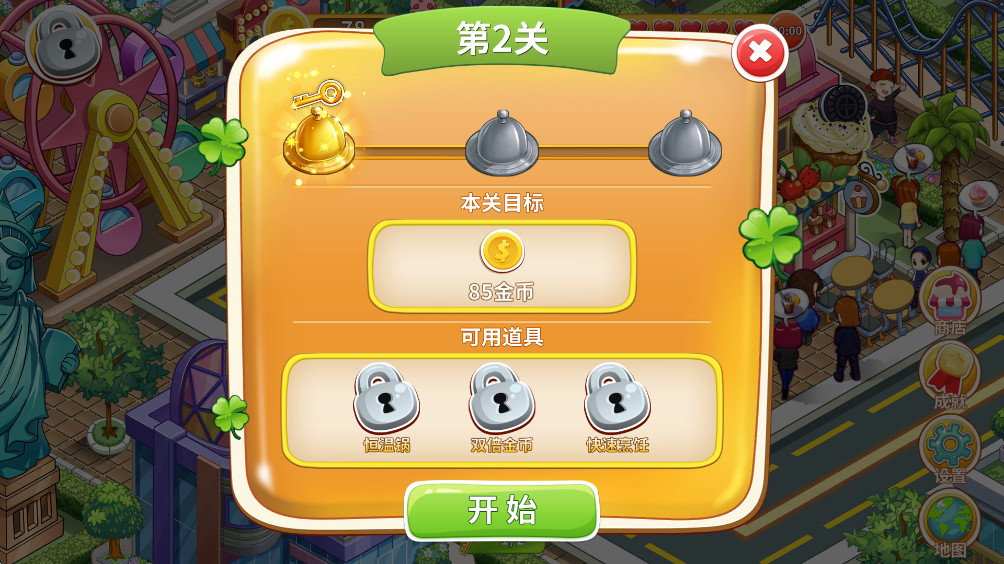Close the level 2 dialog

point(760,52)
